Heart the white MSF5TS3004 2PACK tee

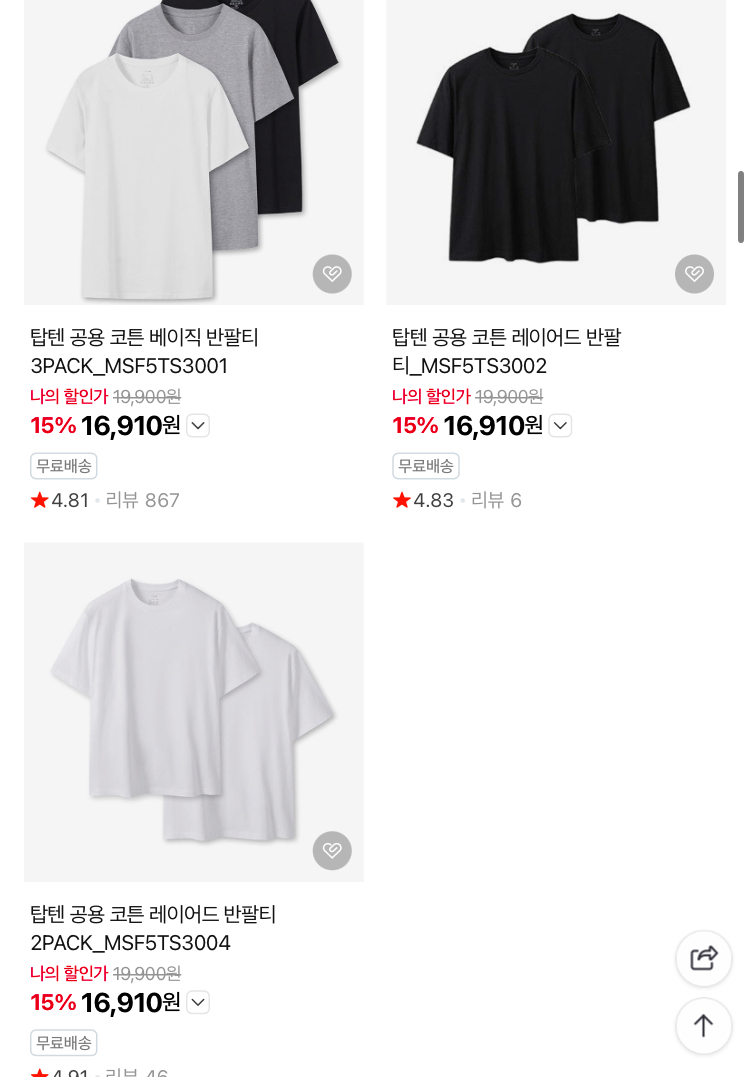[332, 851]
